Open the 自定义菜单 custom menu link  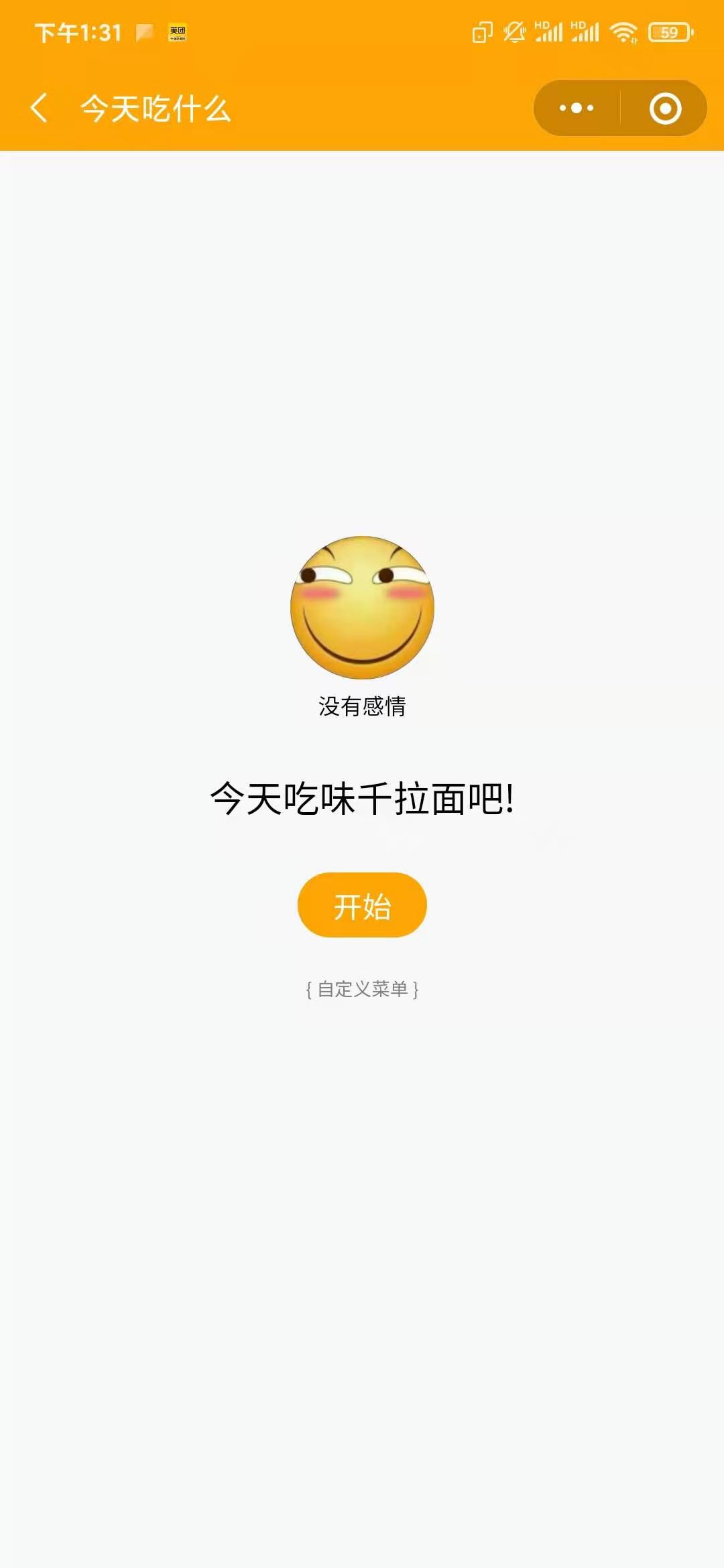(x=362, y=989)
